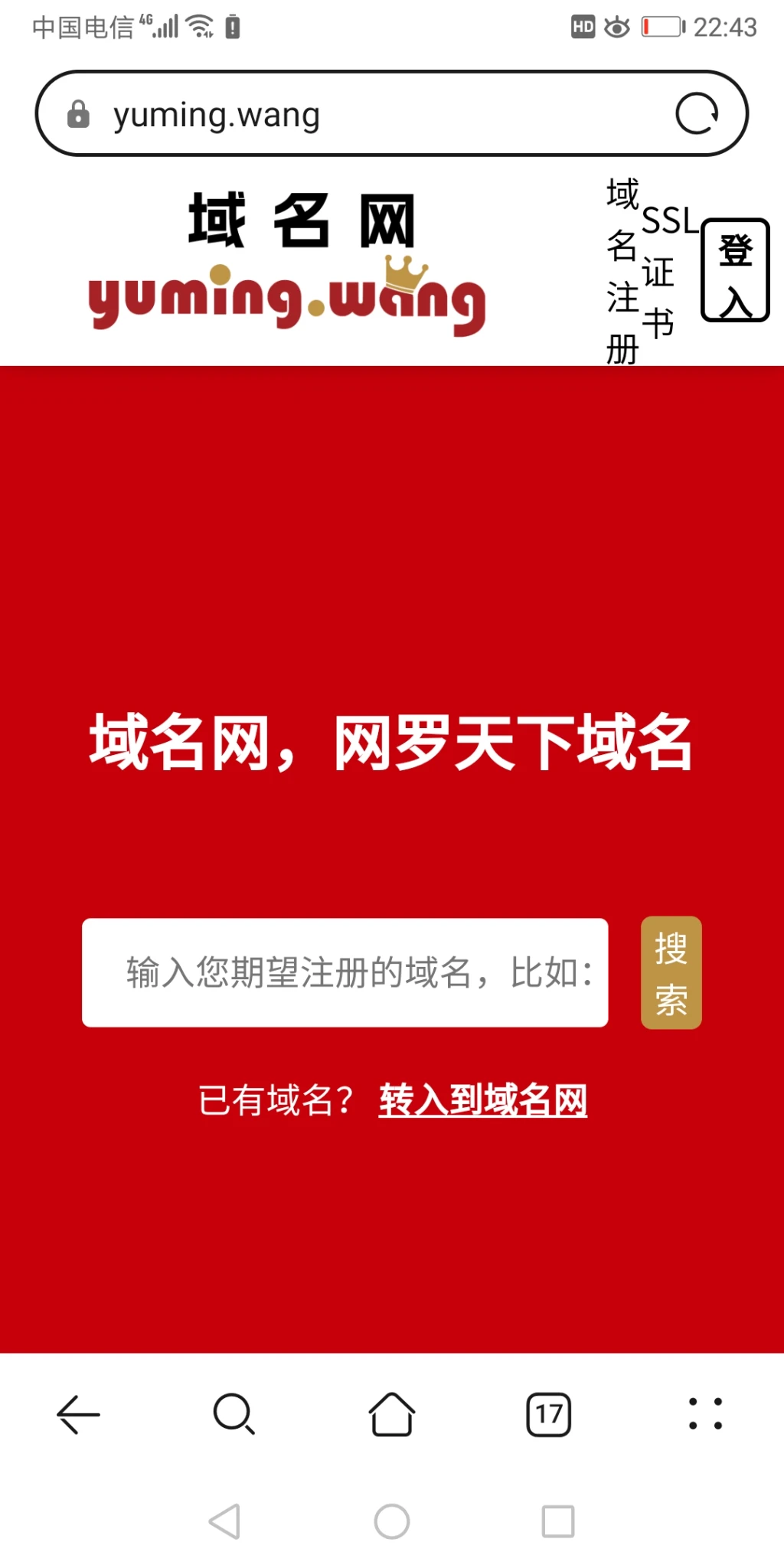Screen dimensions: 784x1568
Task: Tap the system recent apps button
Action: coord(558,1521)
